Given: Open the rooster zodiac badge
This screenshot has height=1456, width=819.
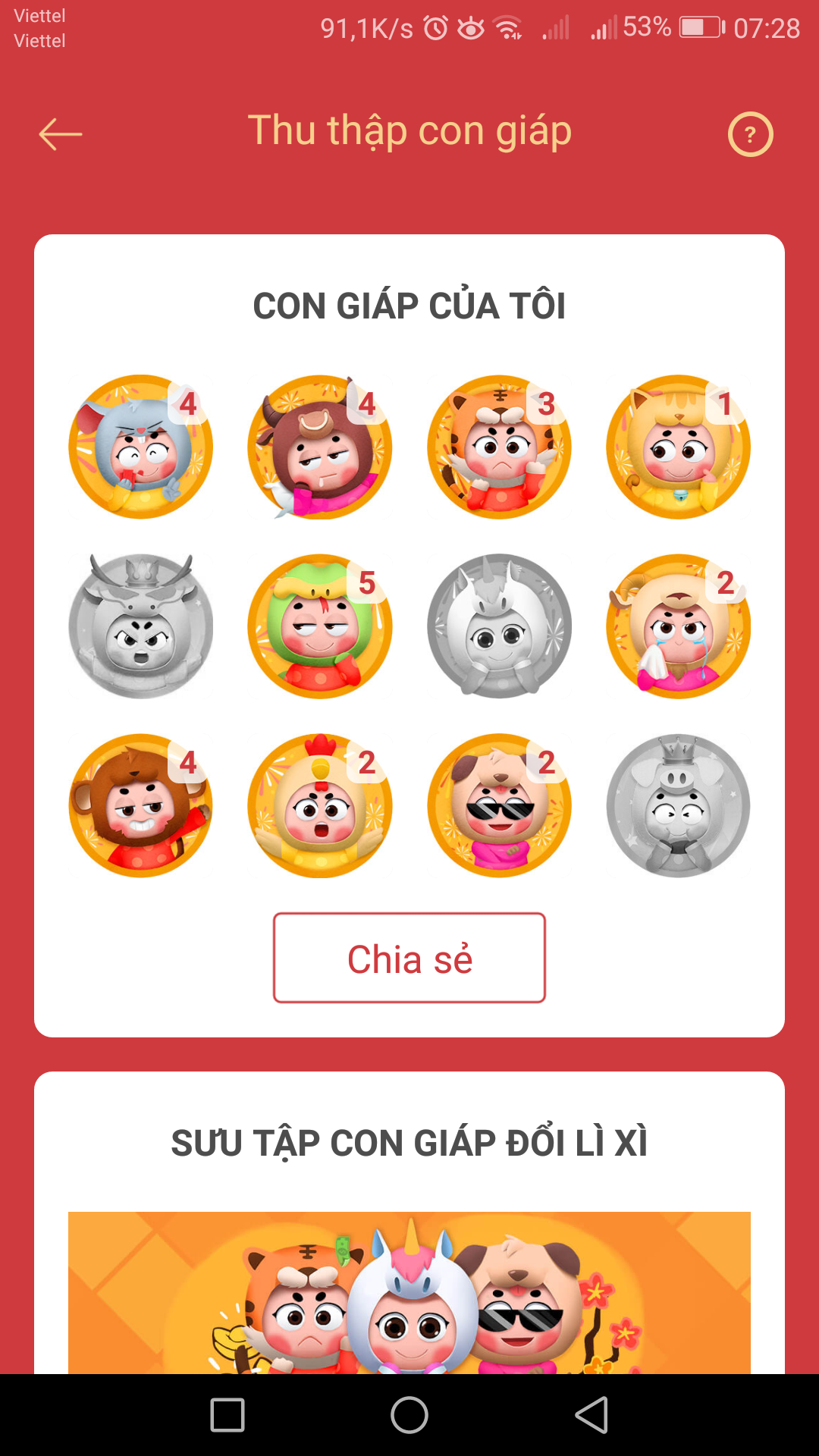Looking at the screenshot, I should click(320, 805).
